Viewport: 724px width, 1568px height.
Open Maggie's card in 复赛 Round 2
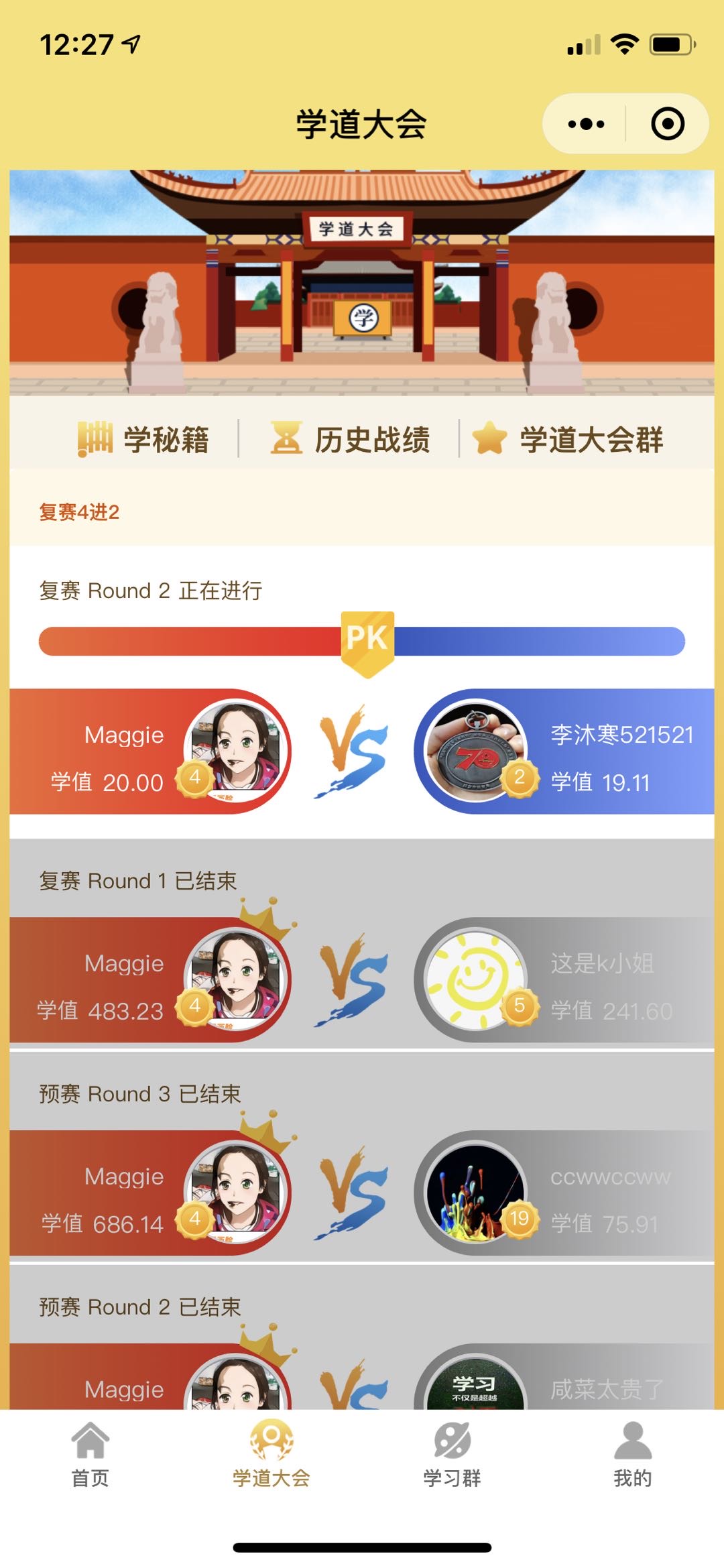point(151,751)
